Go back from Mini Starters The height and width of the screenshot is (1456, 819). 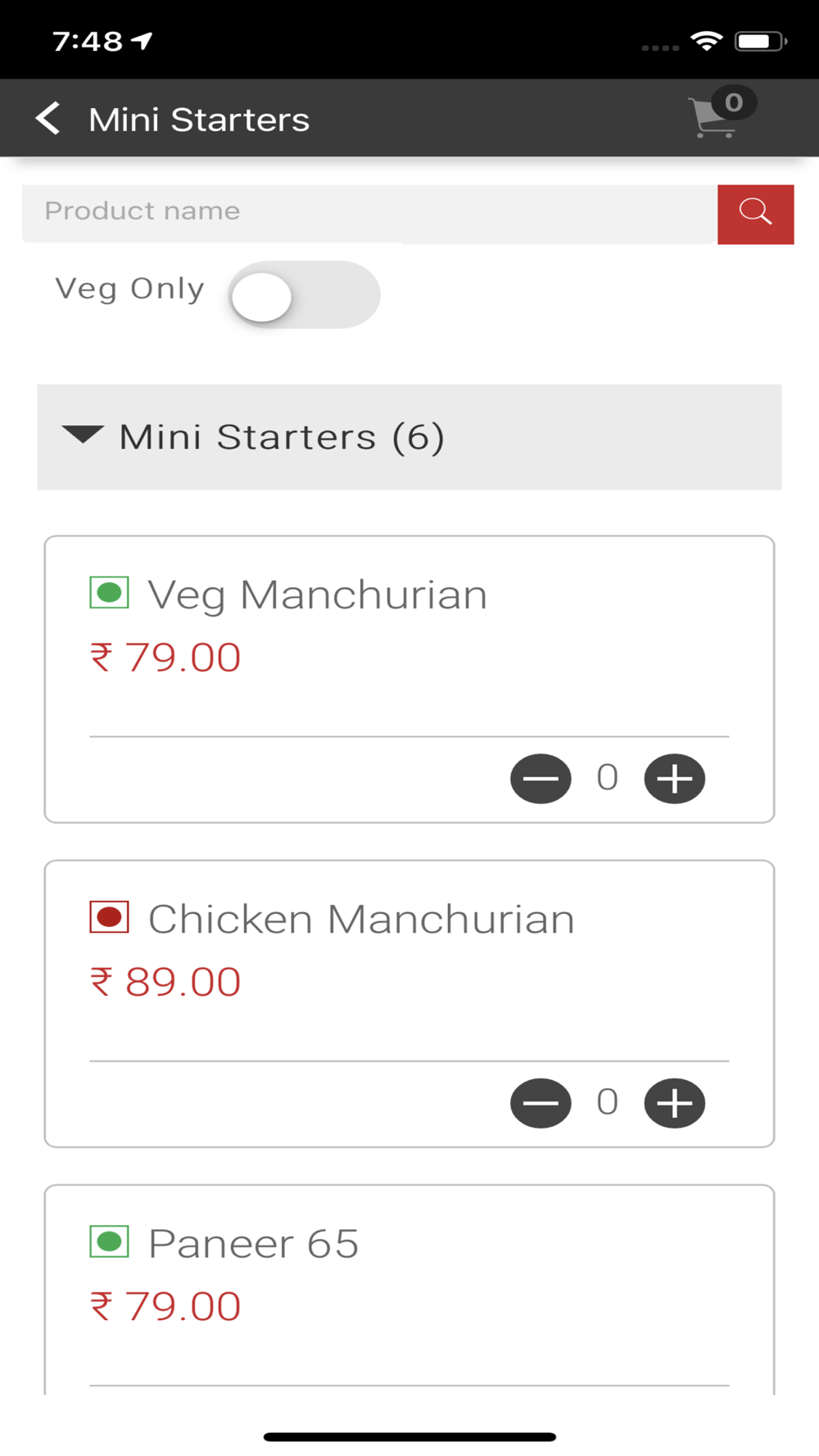(48, 119)
